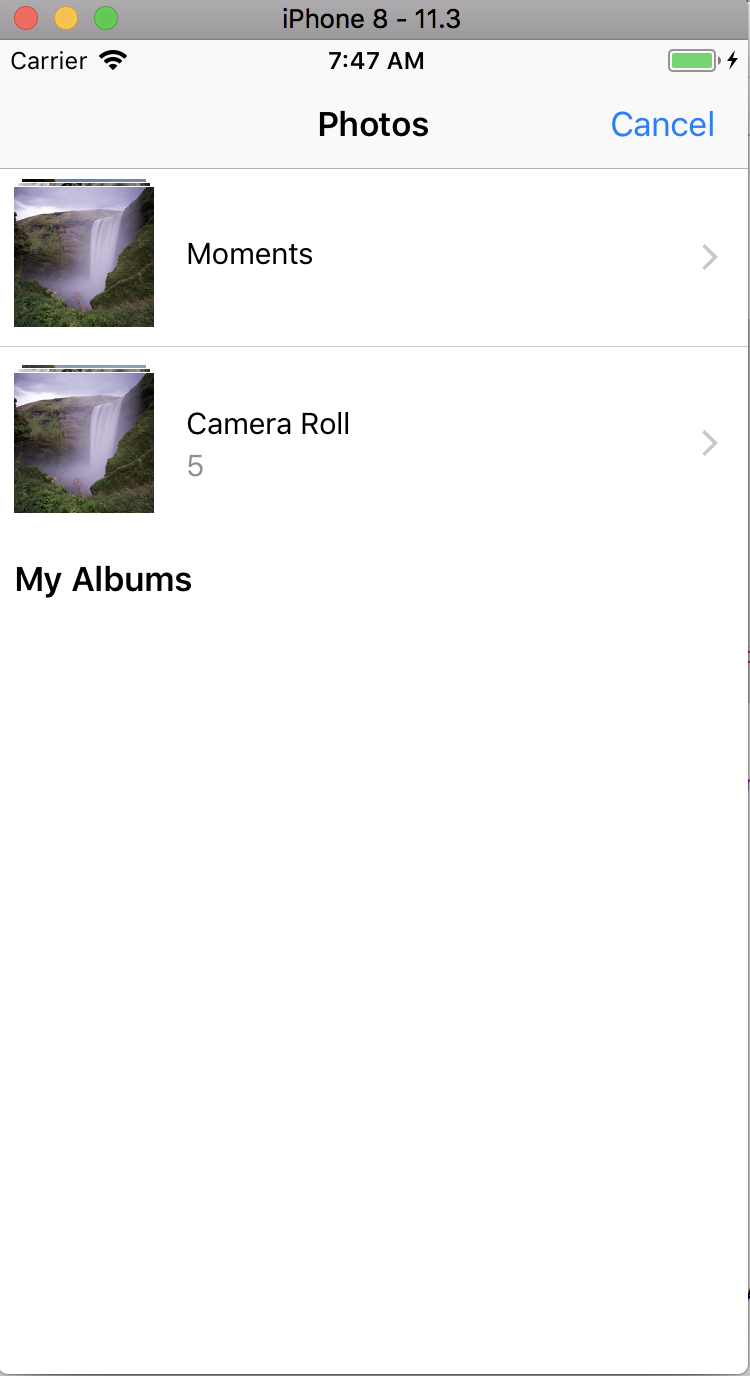The width and height of the screenshot is (750, 1376).
Task: Tap the Moments row label
Action: [x=249, y=255]
